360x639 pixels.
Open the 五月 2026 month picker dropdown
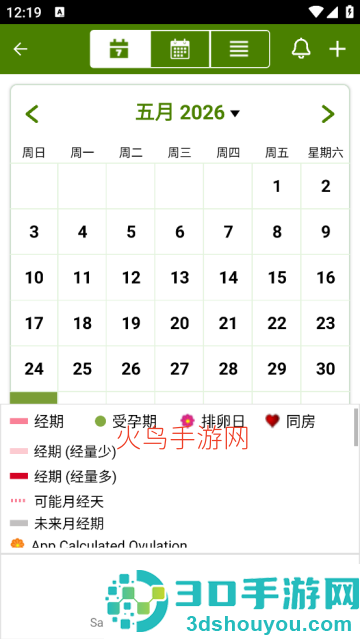pos(188,112)
